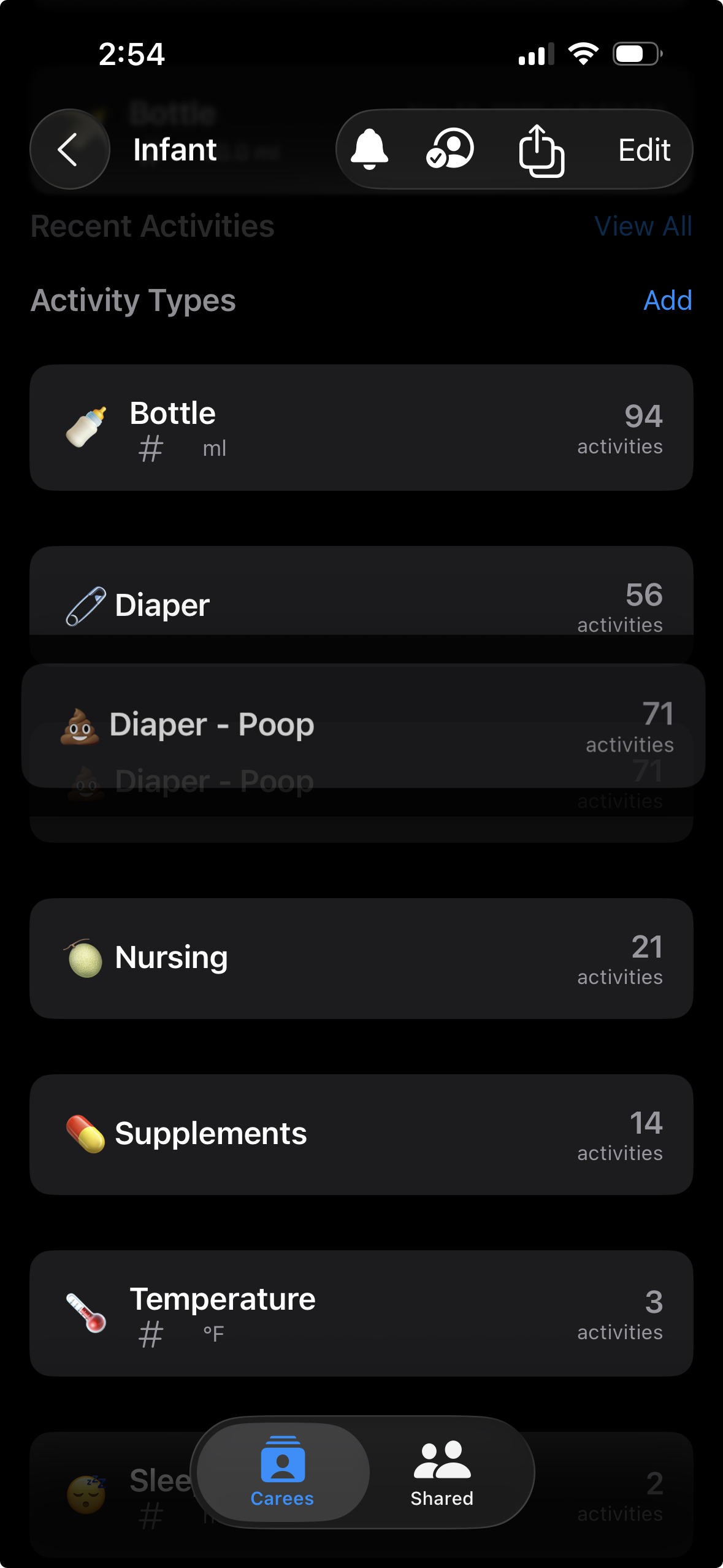Open the caregiver sharing icon
Screen dimensions: 723x1568
click(x=450, y=150)
